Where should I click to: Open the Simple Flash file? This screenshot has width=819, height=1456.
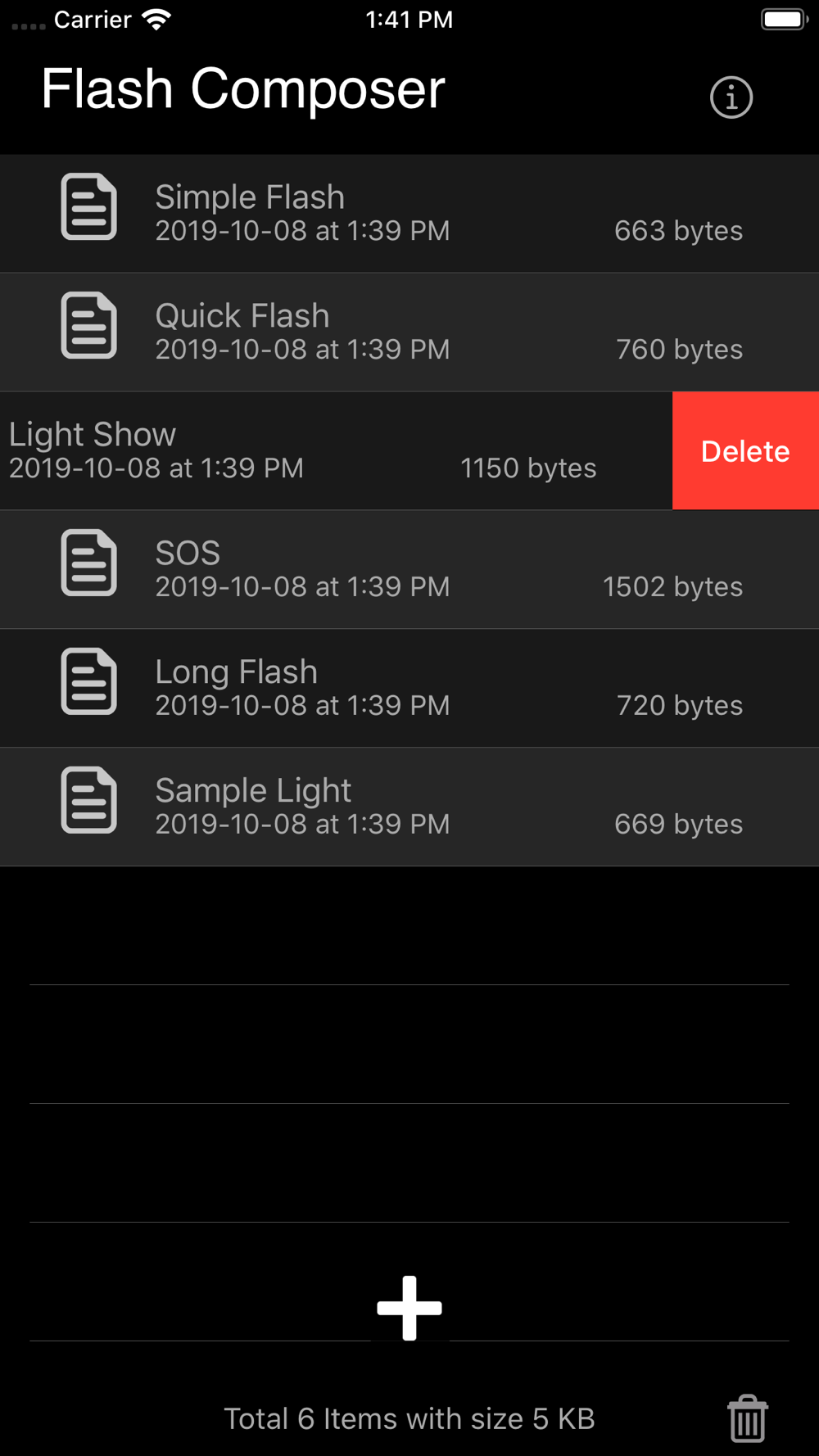409,214
